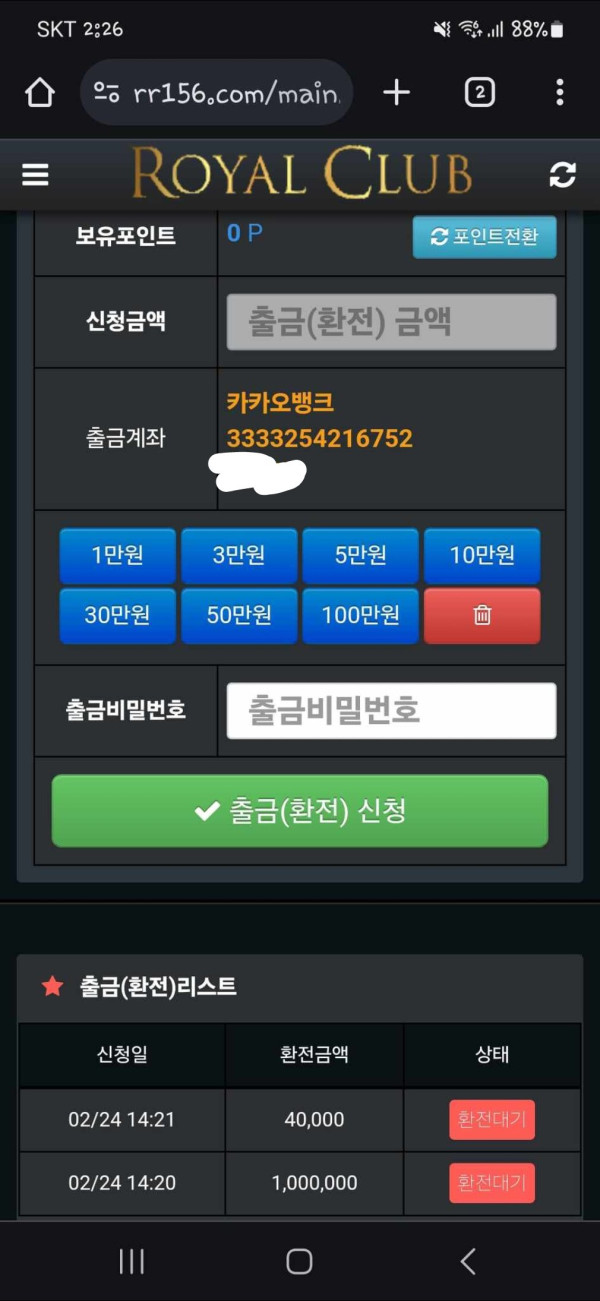Tap 환전대기 for the 1,000,000 request
This screenshot has width=600, height=1301.
click(491, 1183)
